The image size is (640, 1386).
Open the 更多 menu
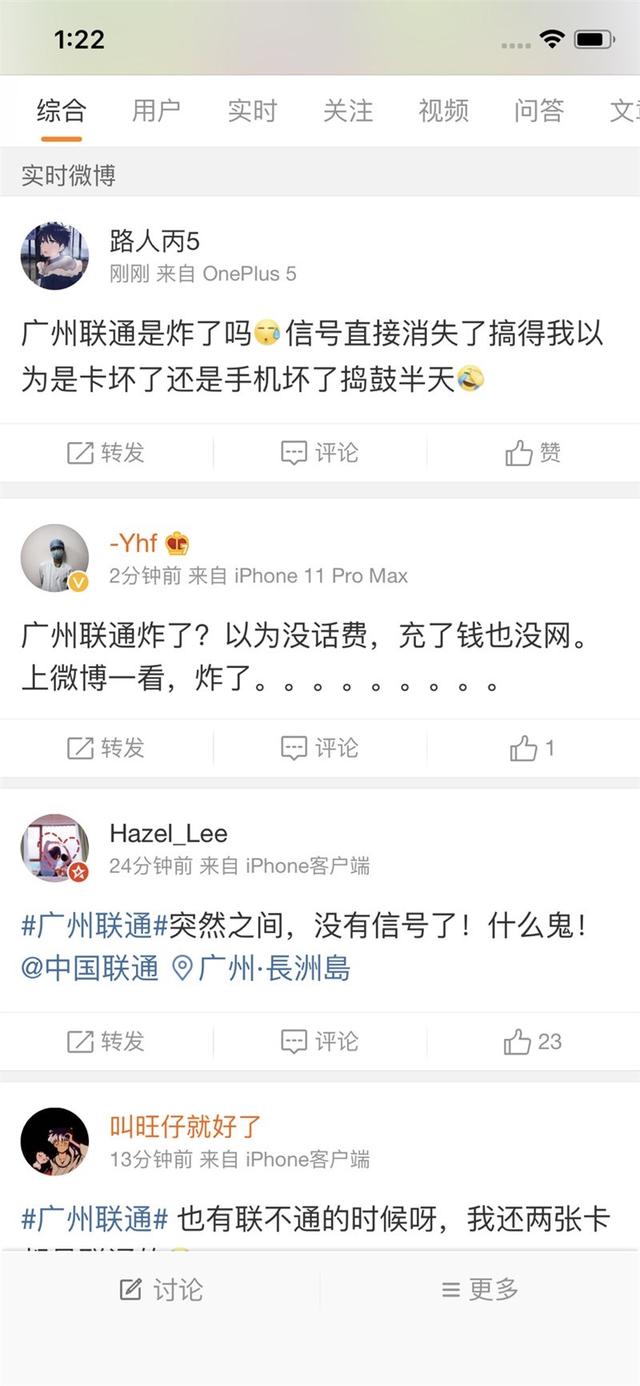point(480,1290)
